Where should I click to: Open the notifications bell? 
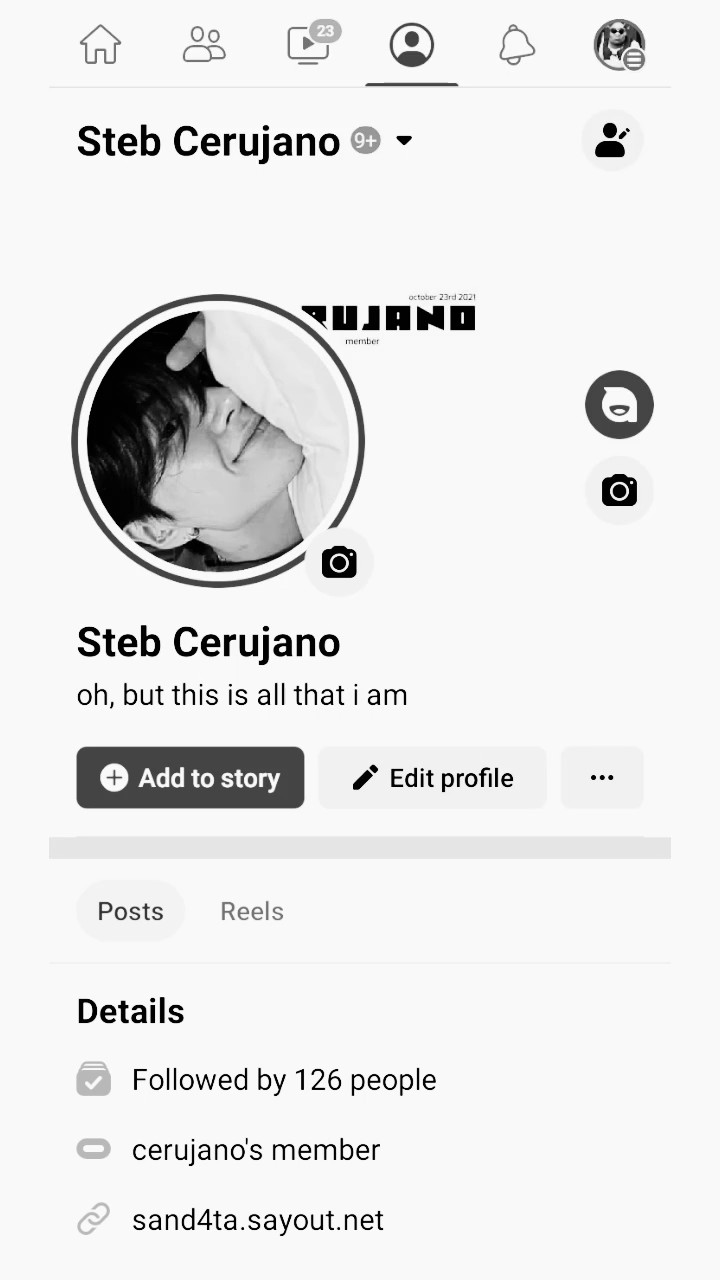pyautogui.click(x=516, y=45)
